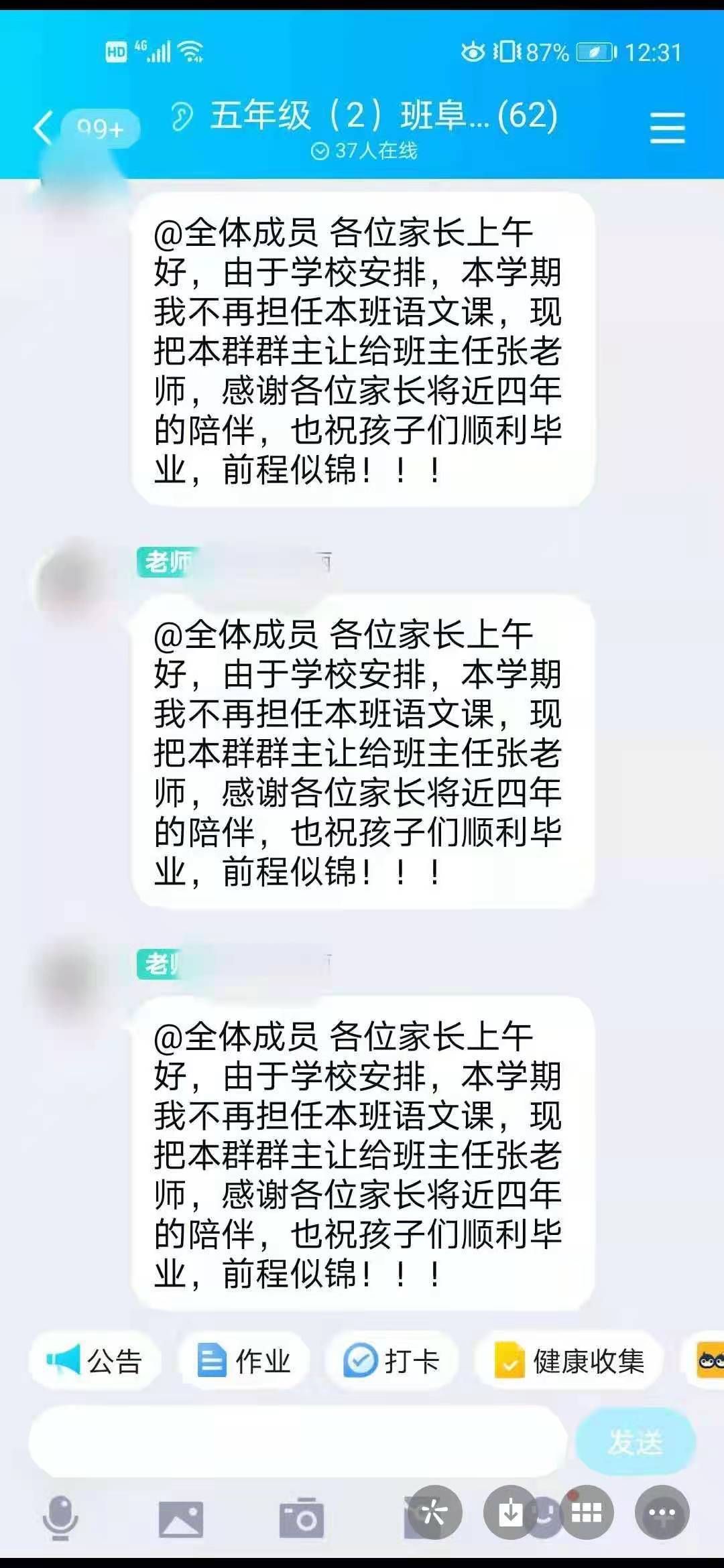Open the 健康收集 health collection chip

[x=569, y=1361]
